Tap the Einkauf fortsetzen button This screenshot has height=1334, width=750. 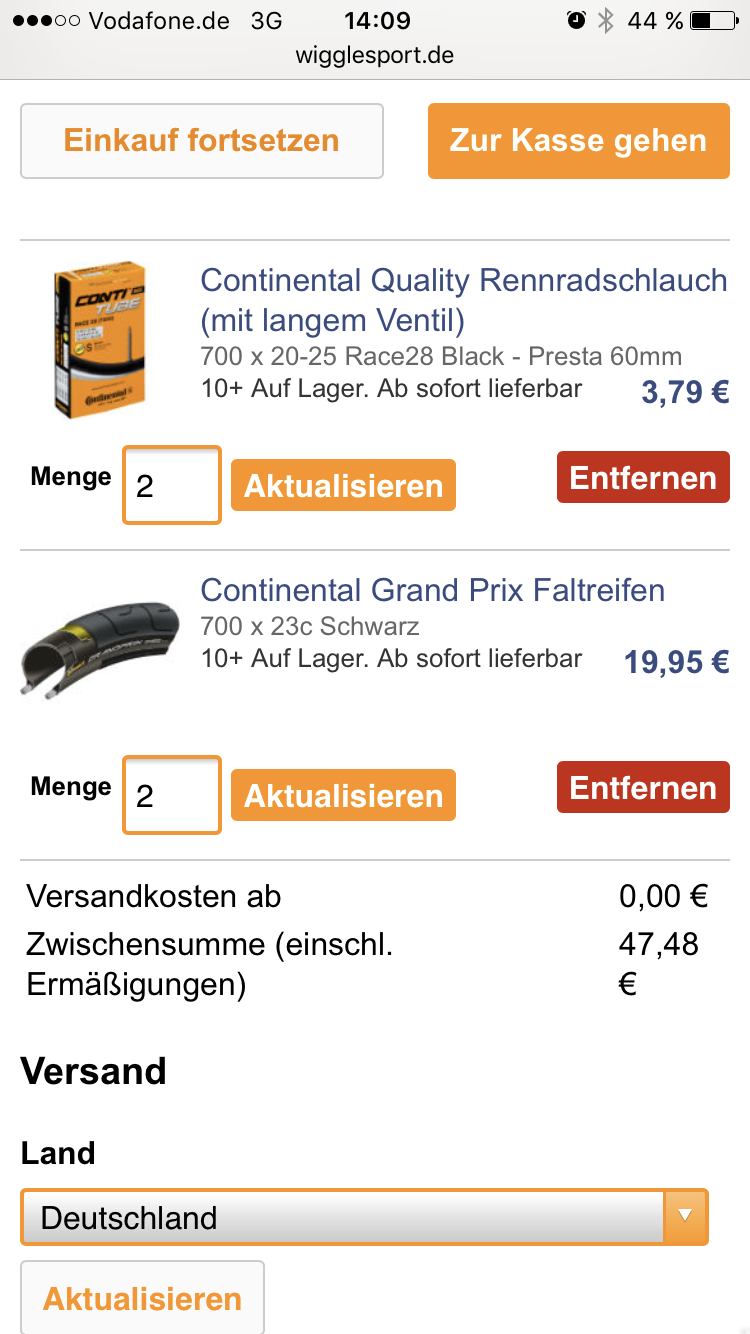(x=202, y=141)
